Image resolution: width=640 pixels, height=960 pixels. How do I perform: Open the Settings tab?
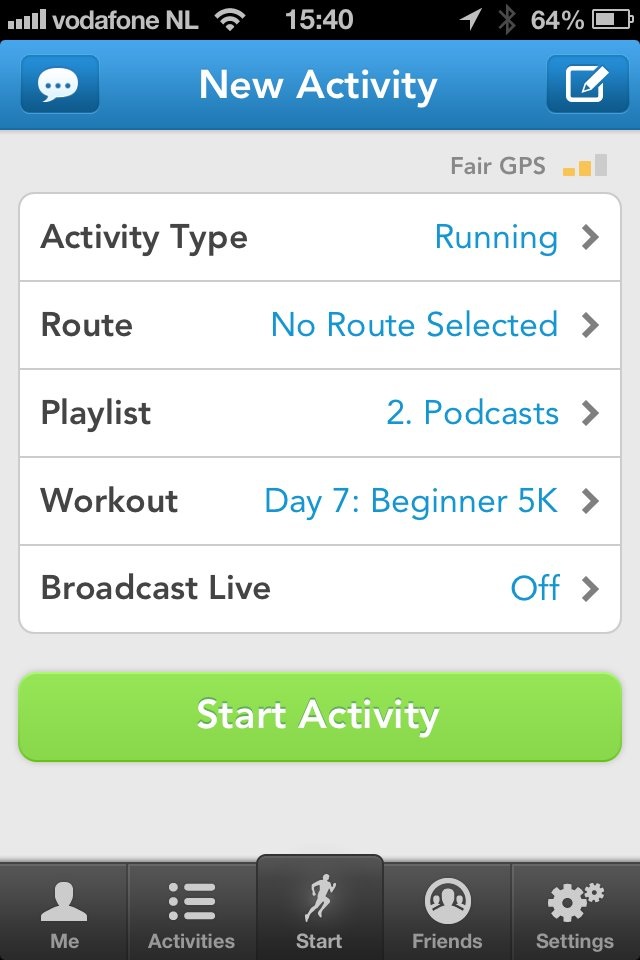pos(575,914)
